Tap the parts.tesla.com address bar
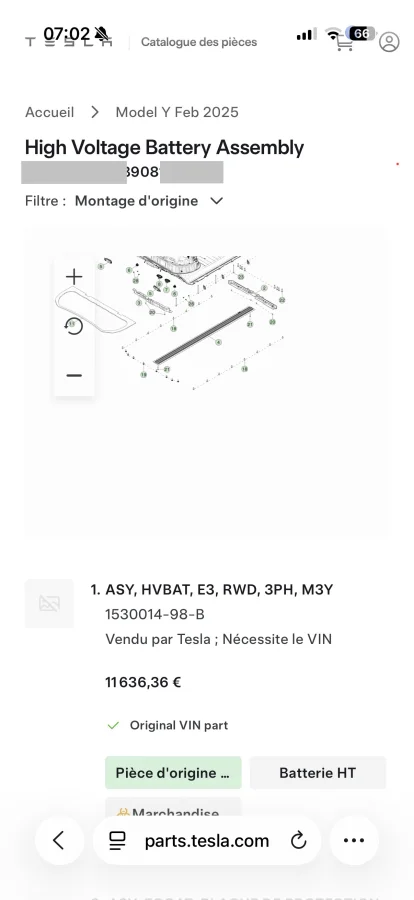 point(207,841)
